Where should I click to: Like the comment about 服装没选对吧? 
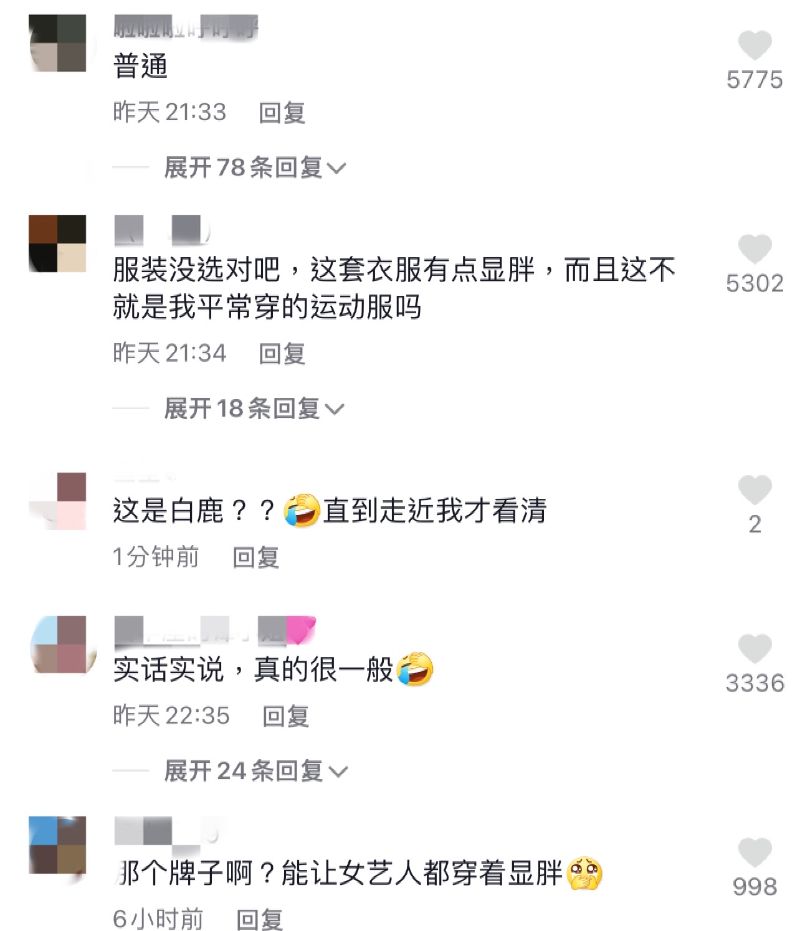point(755,250)
